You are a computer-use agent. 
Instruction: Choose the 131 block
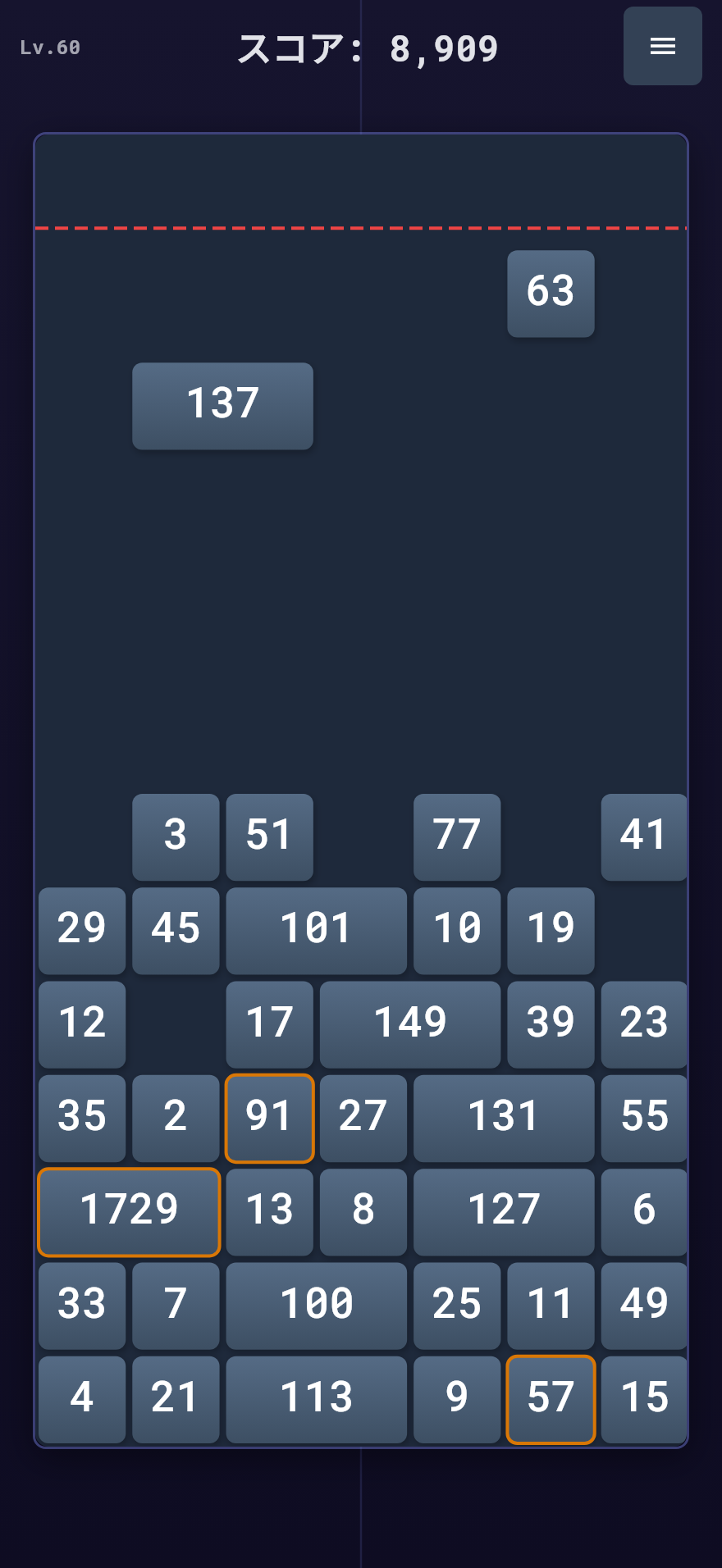(504, 1118)
